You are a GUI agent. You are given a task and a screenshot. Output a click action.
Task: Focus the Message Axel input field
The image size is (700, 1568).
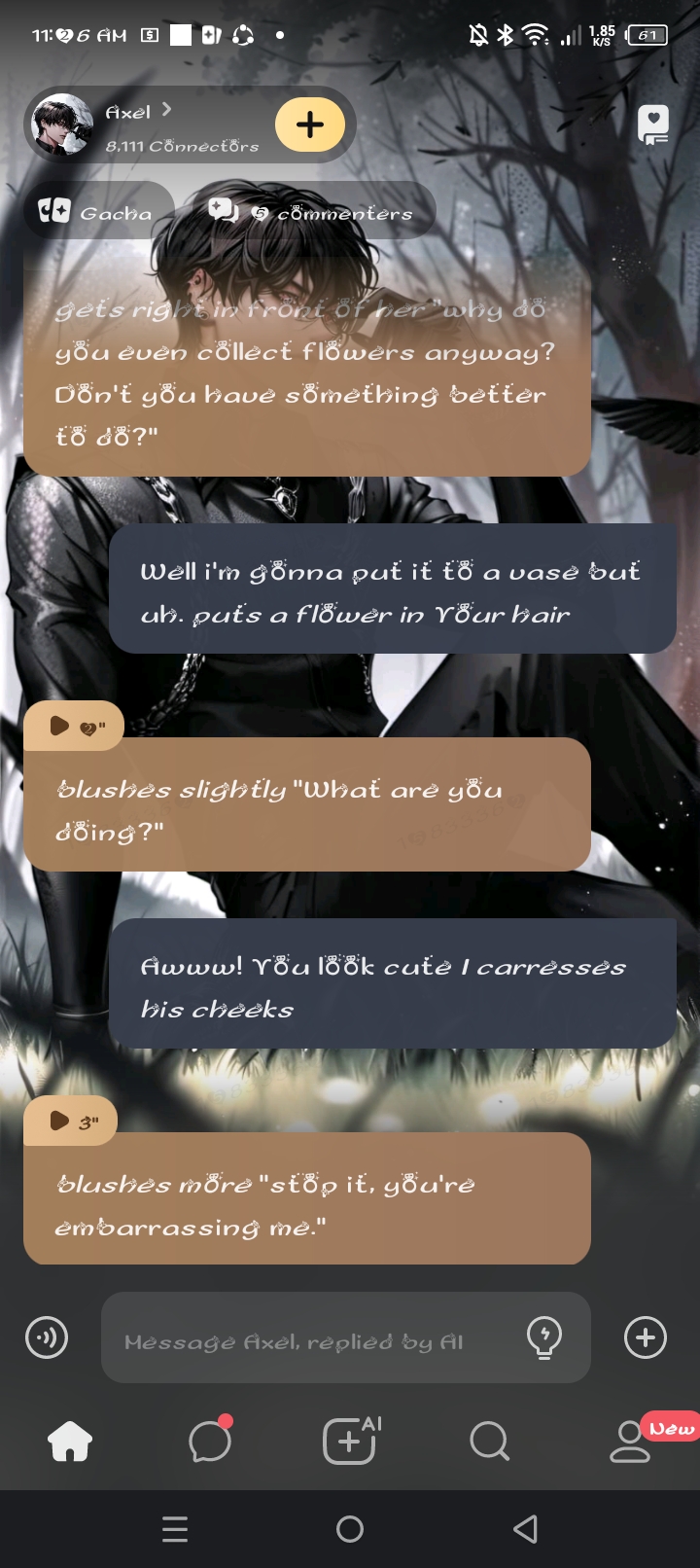coord(311,1341)
